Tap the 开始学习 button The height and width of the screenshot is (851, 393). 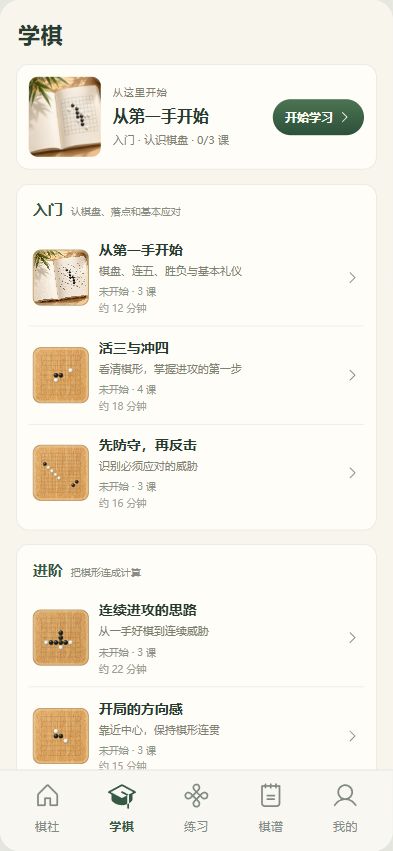(318, 117)
